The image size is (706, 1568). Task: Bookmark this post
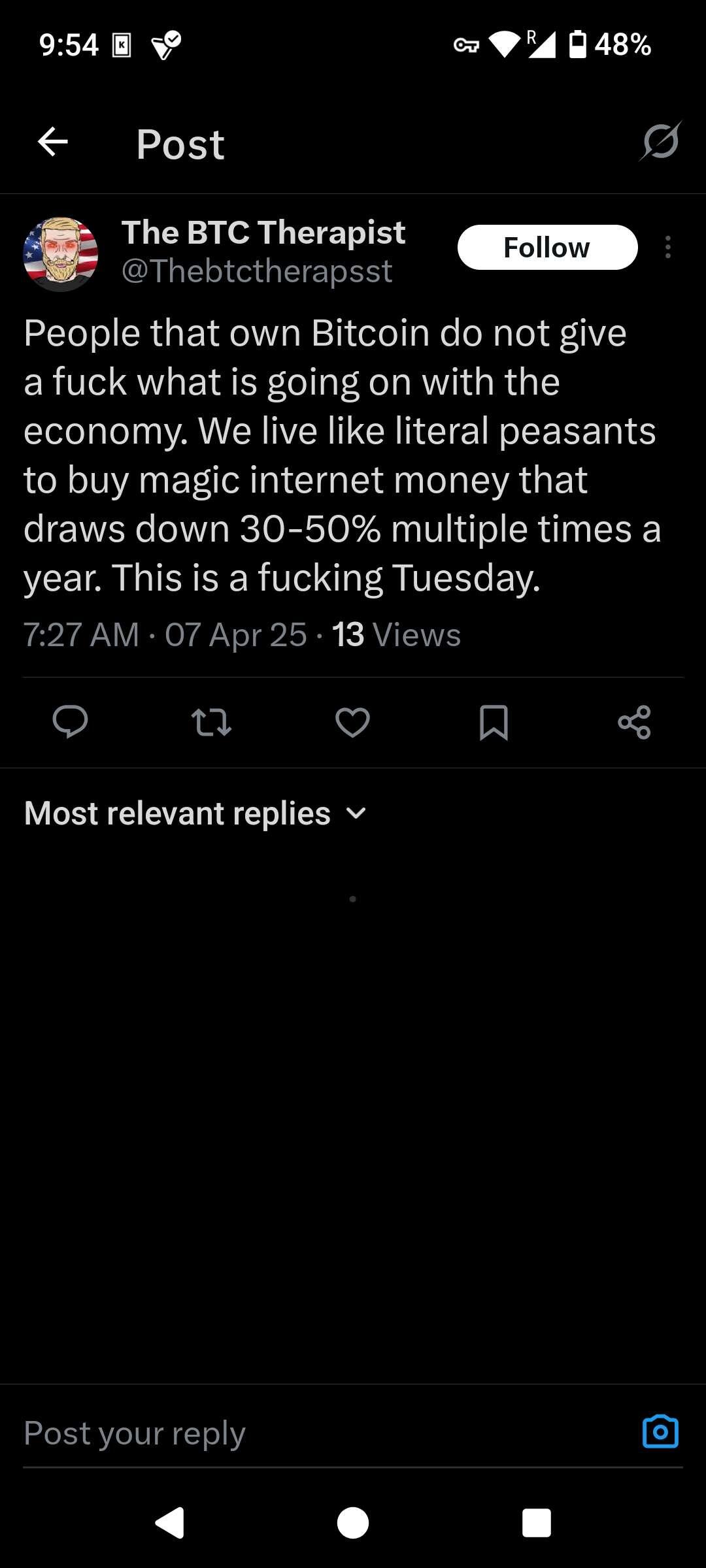(494, 723)
